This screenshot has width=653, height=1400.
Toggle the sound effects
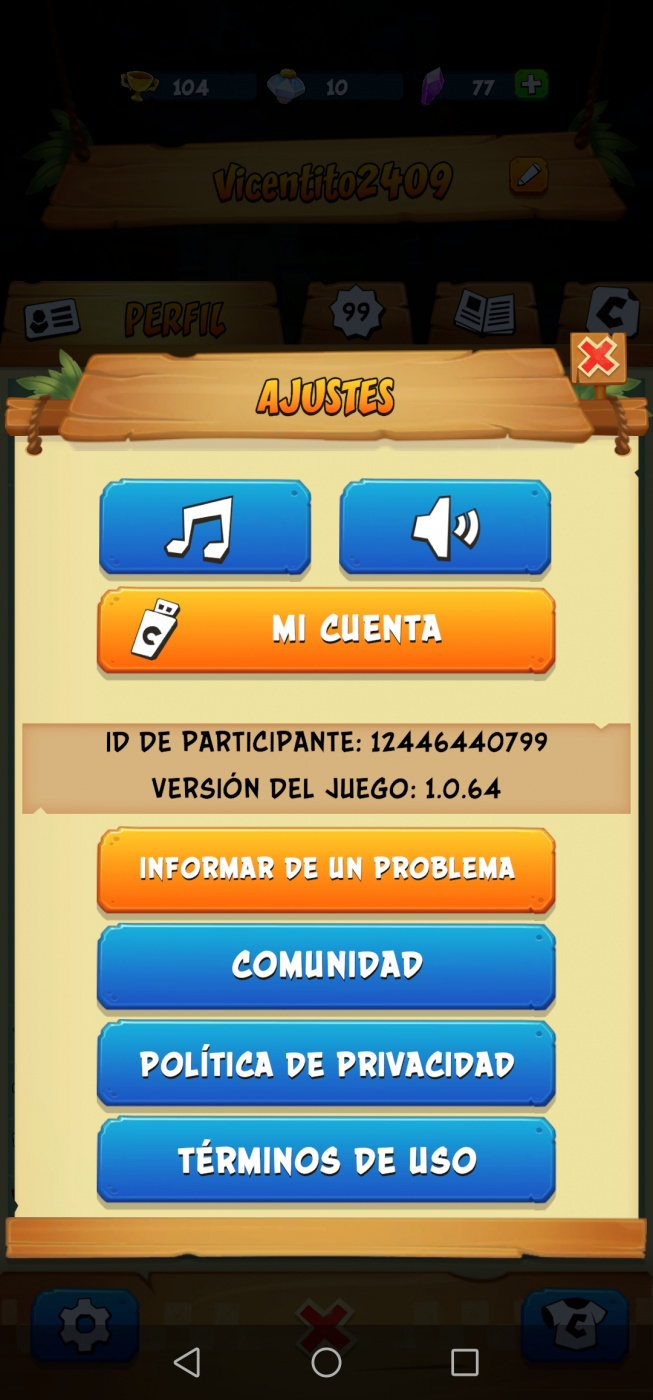click(x=445, y=527)
